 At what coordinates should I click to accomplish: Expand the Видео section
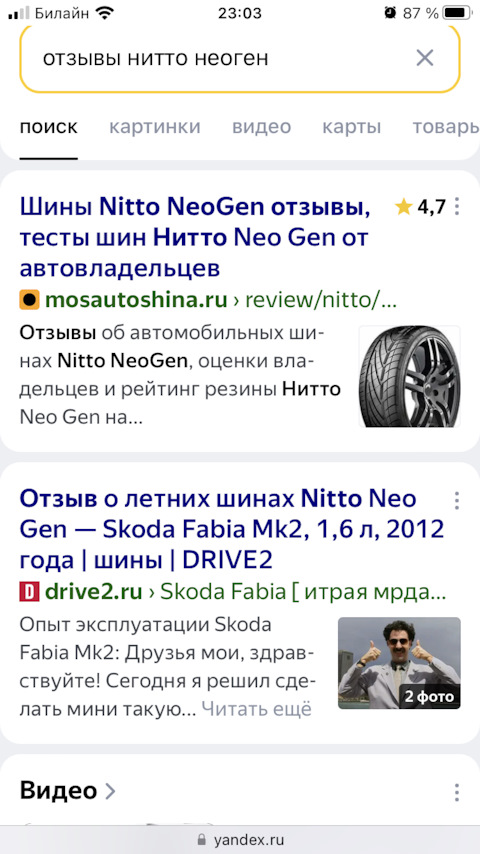pos(68,791)
